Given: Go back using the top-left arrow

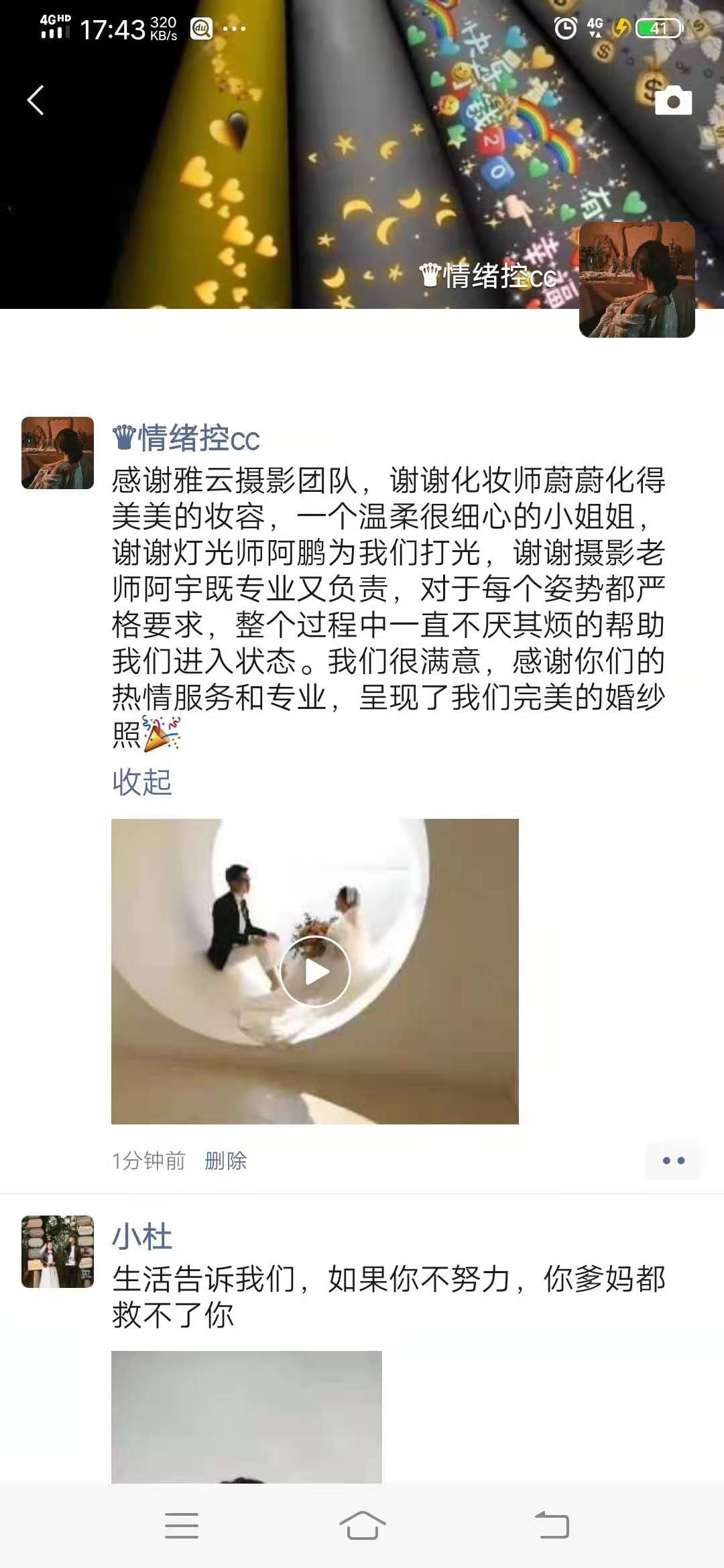Looking at the screenshot, I should [x=36, y=101].
